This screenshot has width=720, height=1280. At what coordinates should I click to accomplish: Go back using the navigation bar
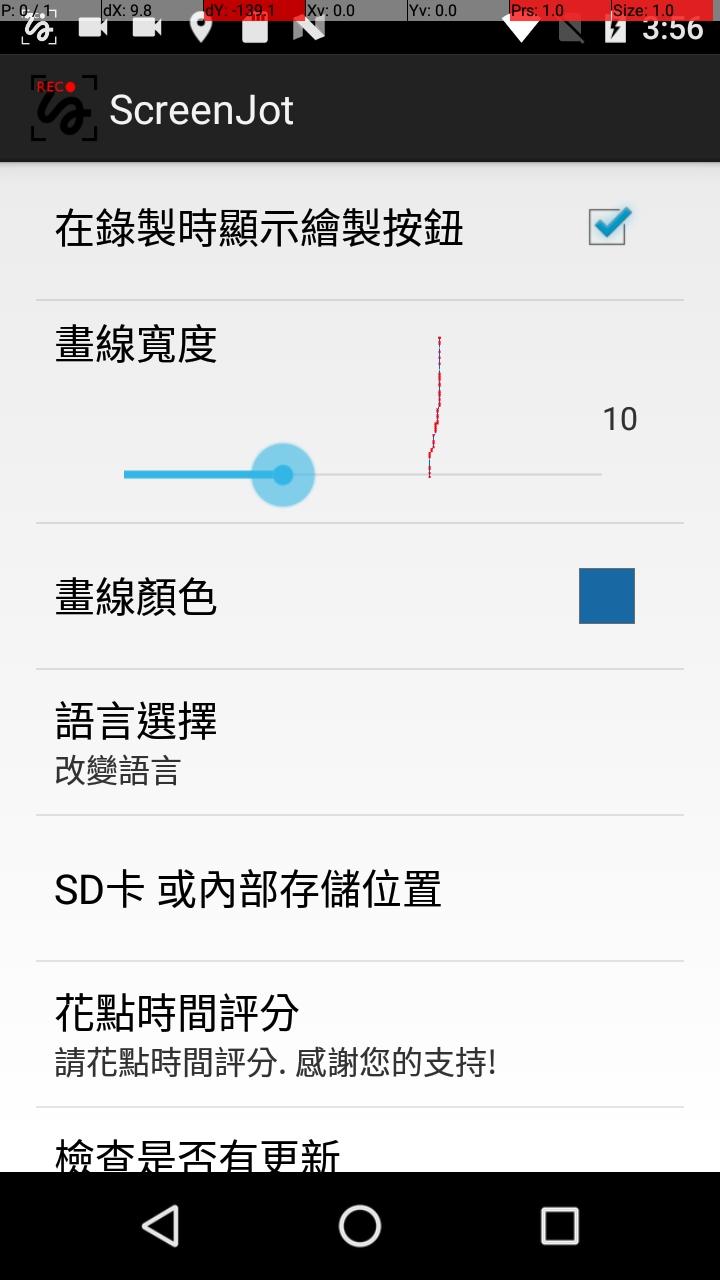tap(160, 1225)
